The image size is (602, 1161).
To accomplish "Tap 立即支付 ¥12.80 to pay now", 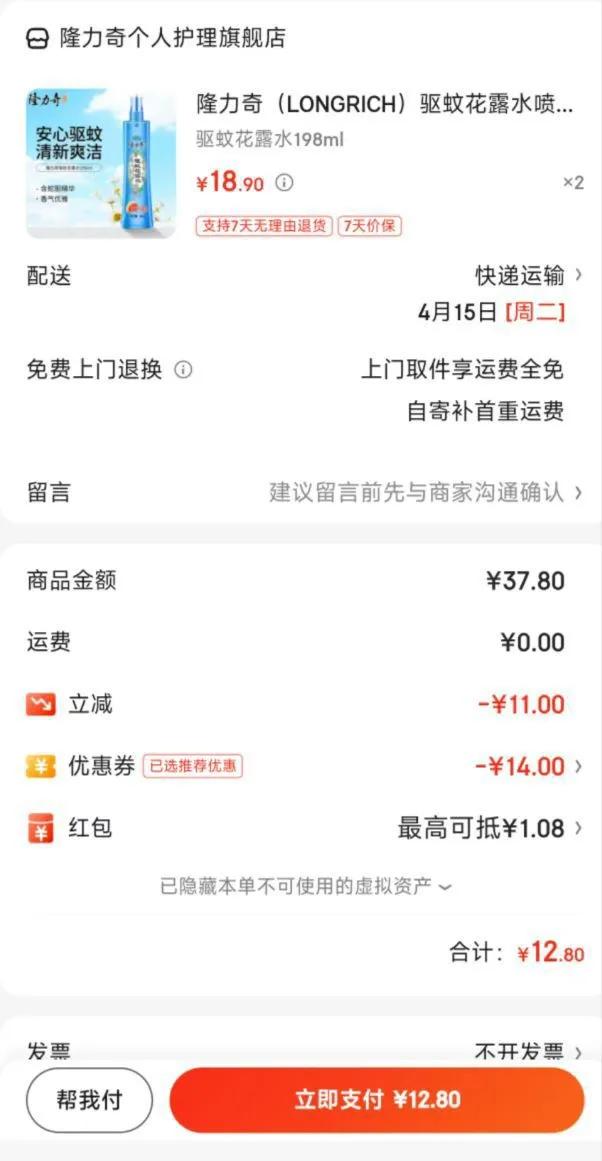I will coord(377,1100).
